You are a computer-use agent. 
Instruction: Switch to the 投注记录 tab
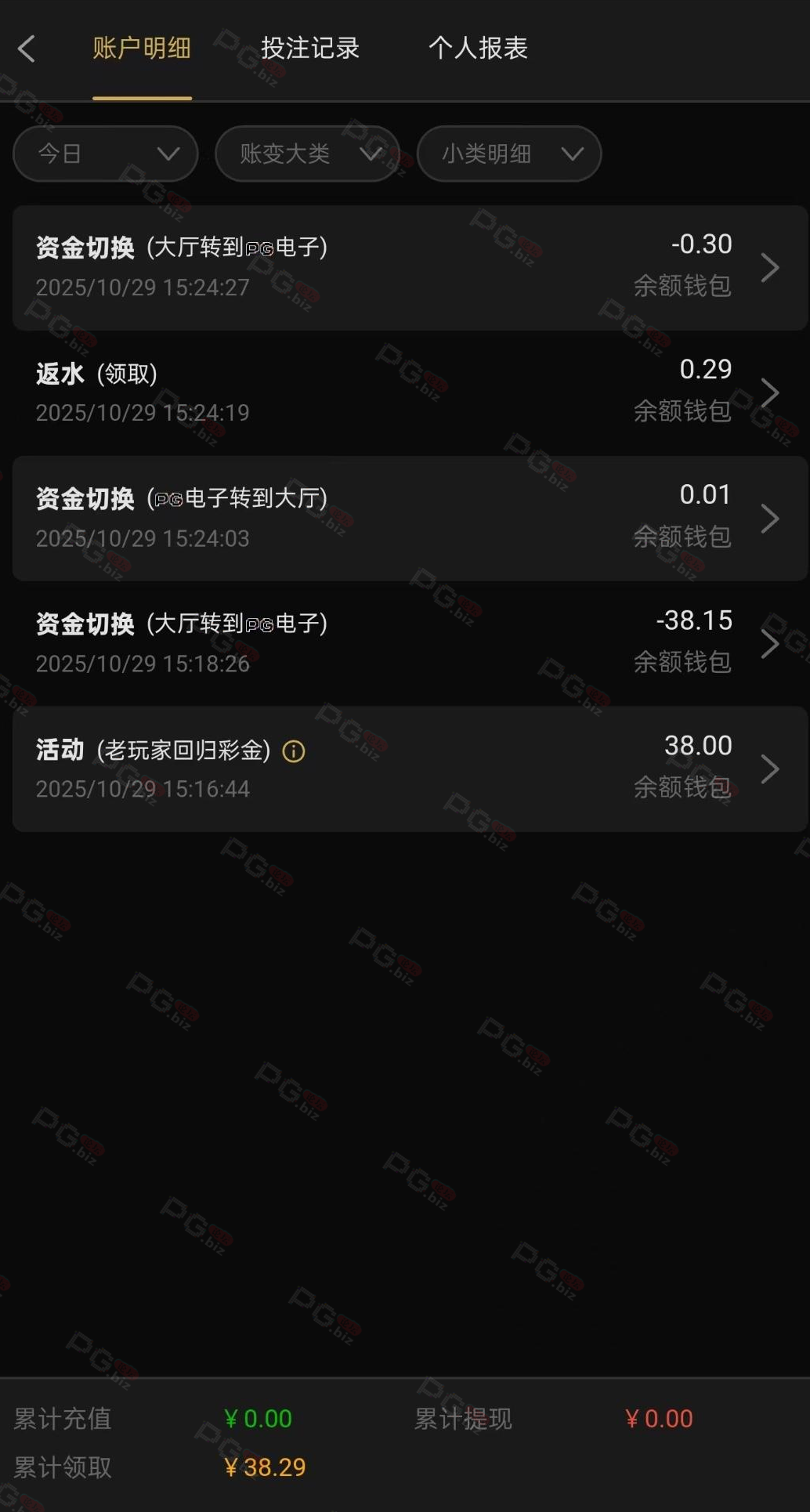(309, 49)
